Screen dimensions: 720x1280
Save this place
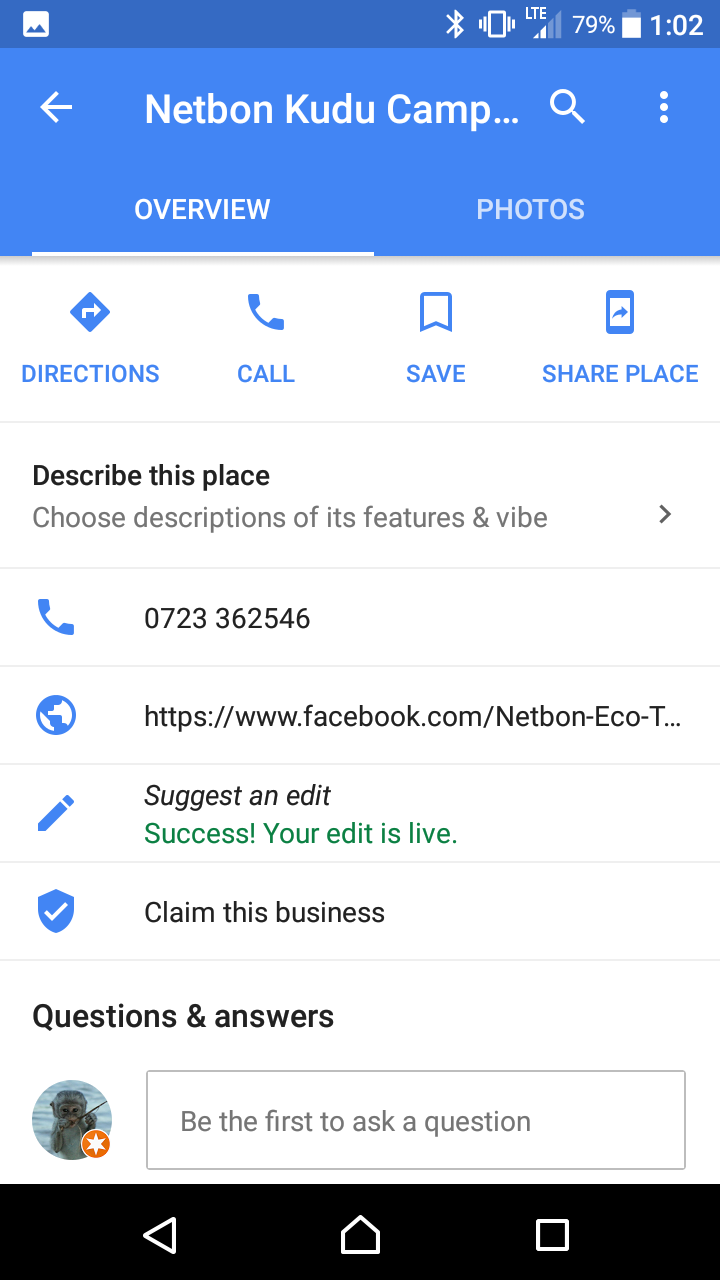436,339
